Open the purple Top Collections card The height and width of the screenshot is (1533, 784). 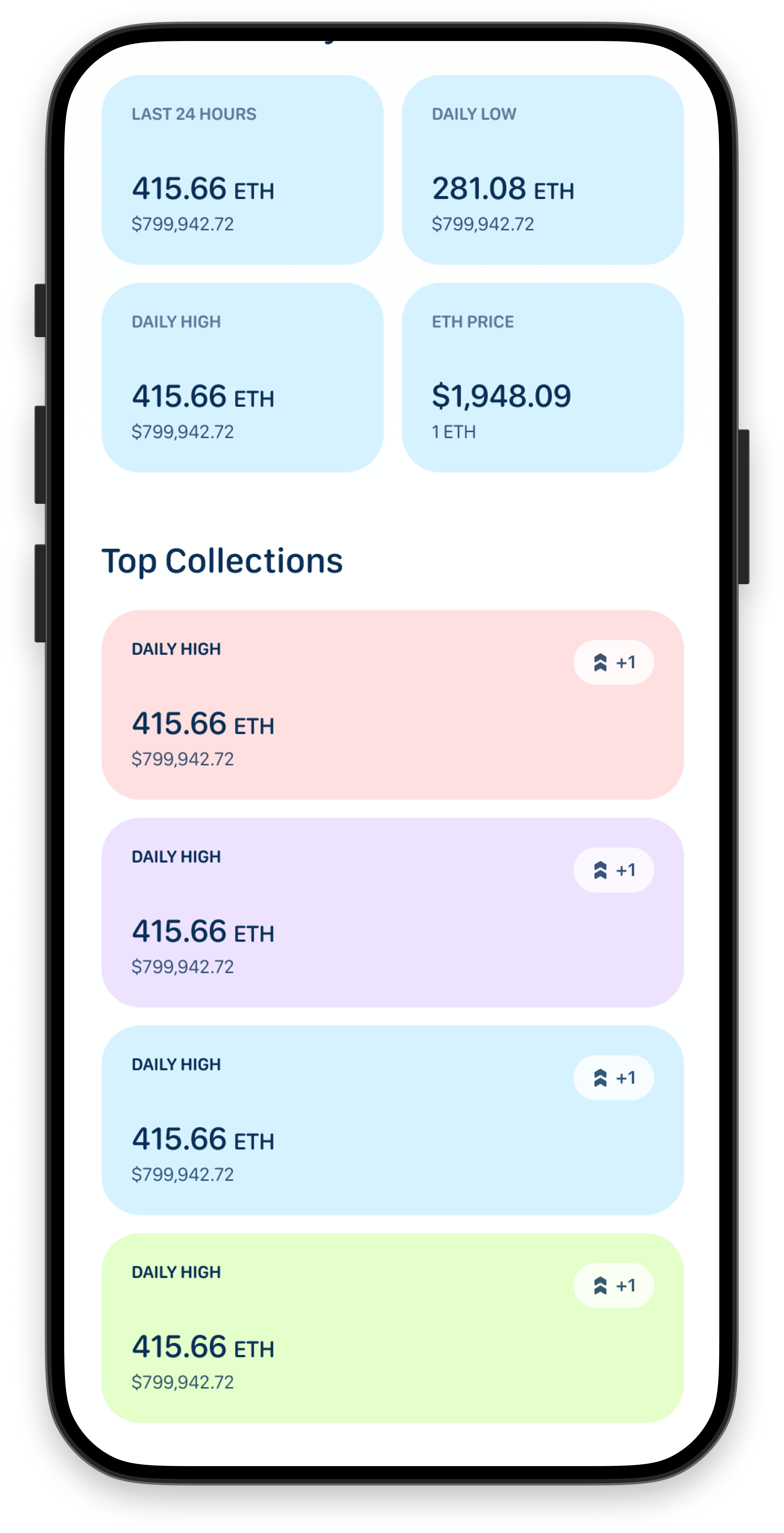[393, 912]
